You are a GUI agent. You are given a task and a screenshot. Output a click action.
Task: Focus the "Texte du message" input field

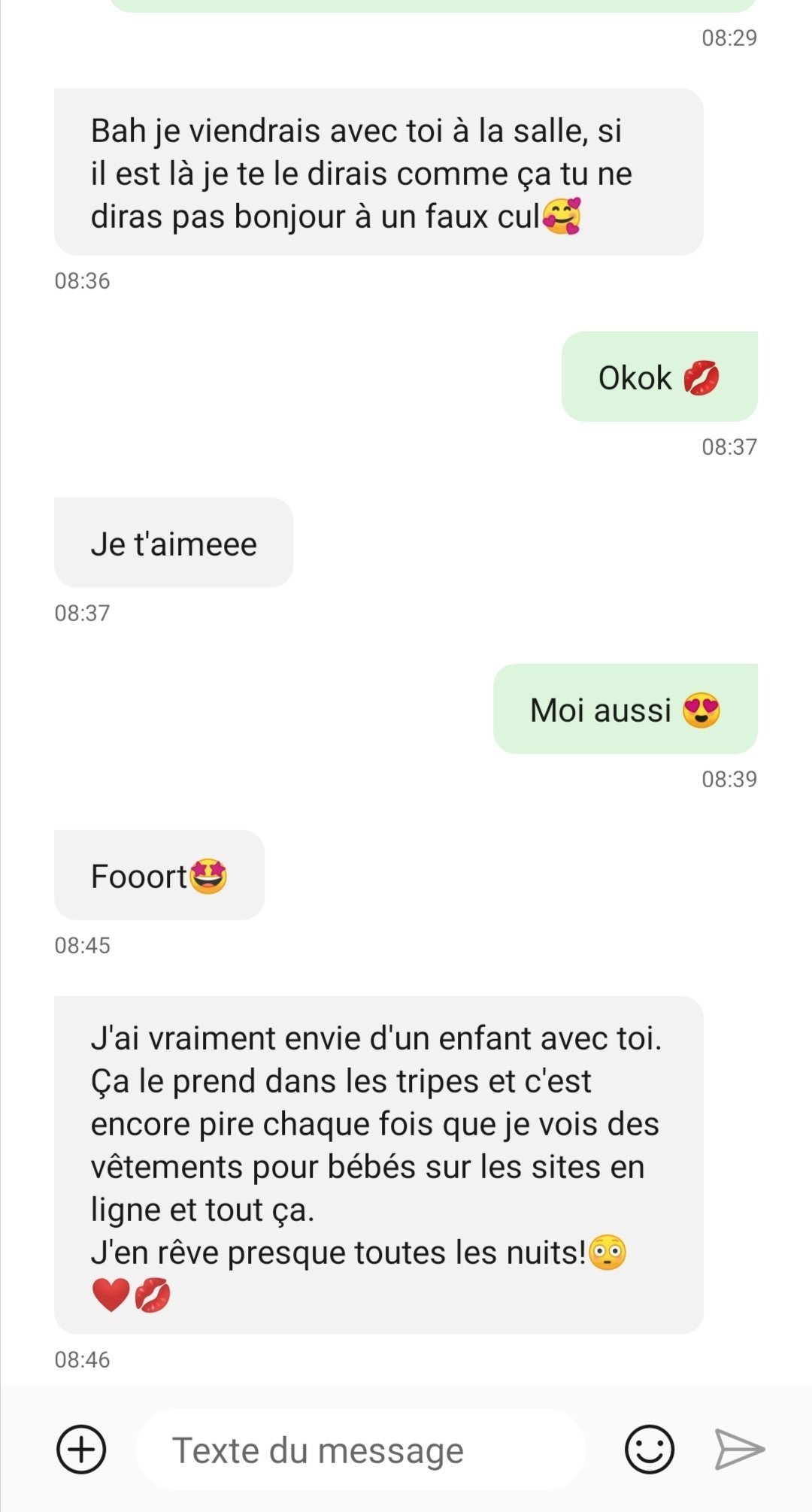(361, 1450)
